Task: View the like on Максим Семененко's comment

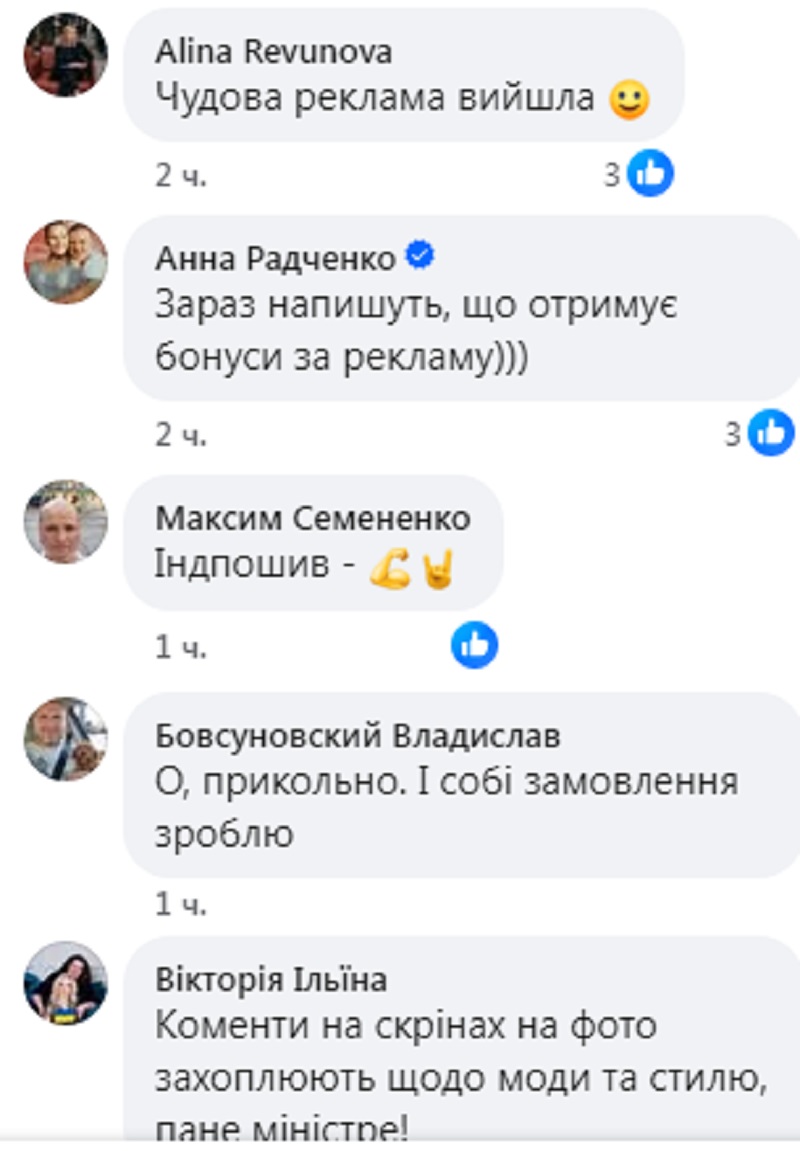Action: pos(474,646)
